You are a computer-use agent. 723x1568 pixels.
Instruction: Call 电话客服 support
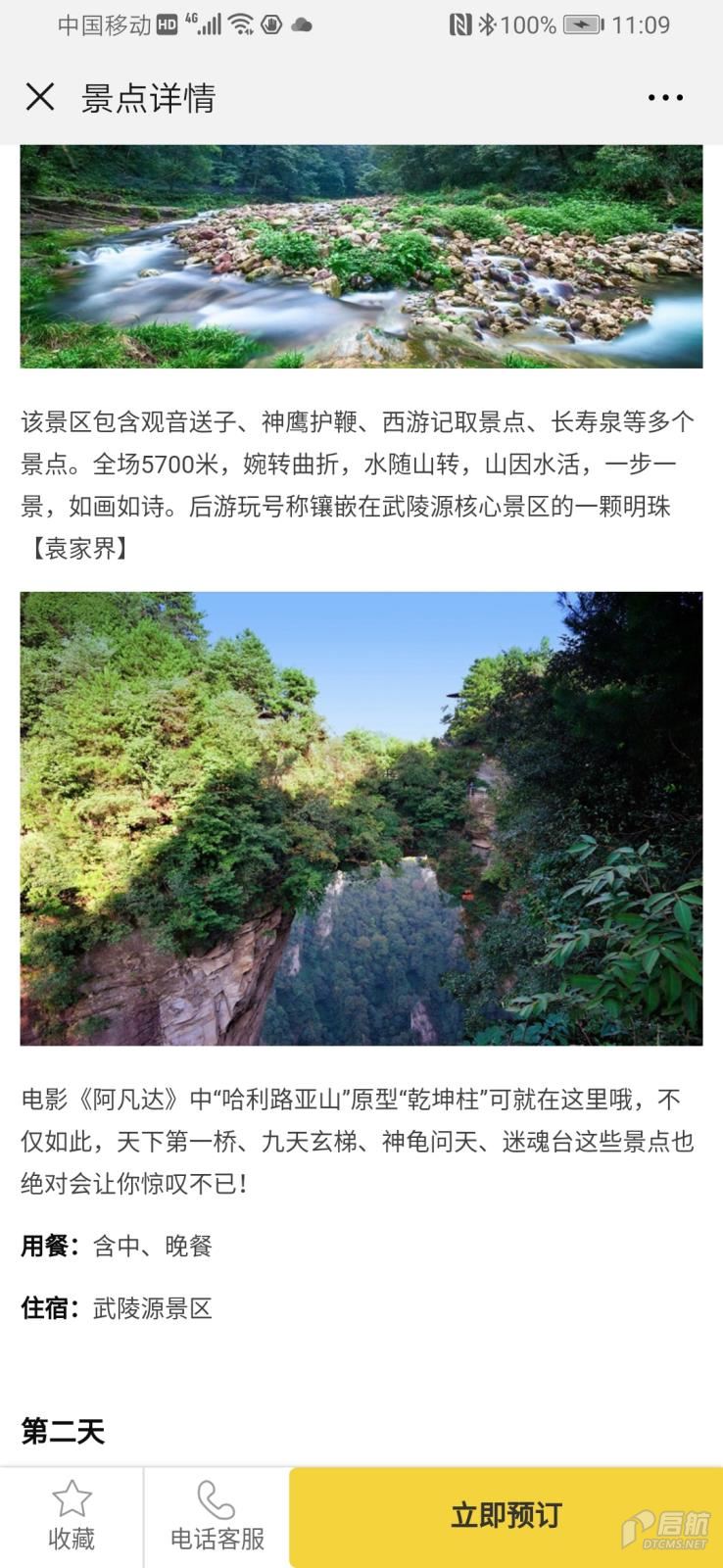click(217, 1517)
